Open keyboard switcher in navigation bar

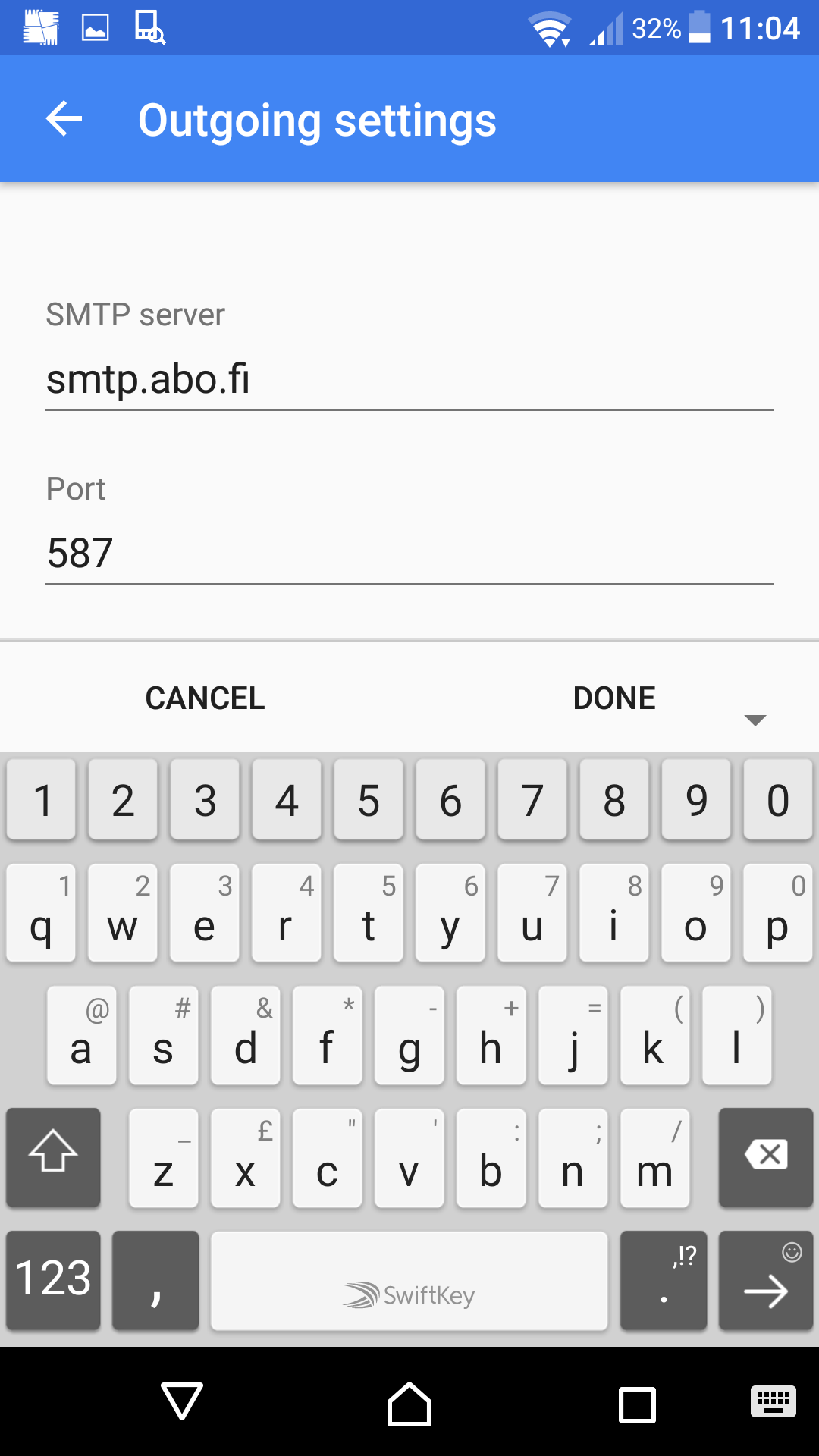[x=773, y=1401]
